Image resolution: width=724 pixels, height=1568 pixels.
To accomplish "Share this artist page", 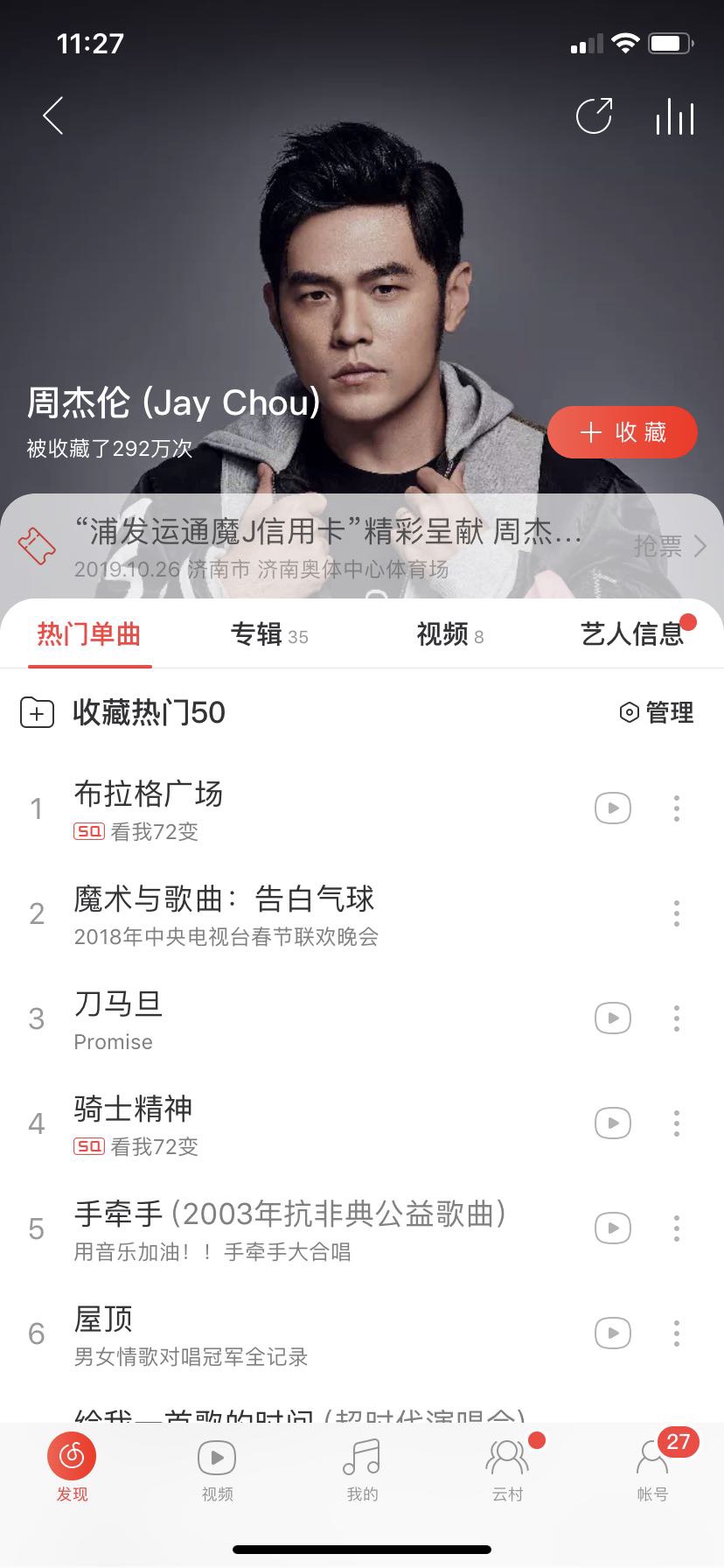I will tap(594, 116).
